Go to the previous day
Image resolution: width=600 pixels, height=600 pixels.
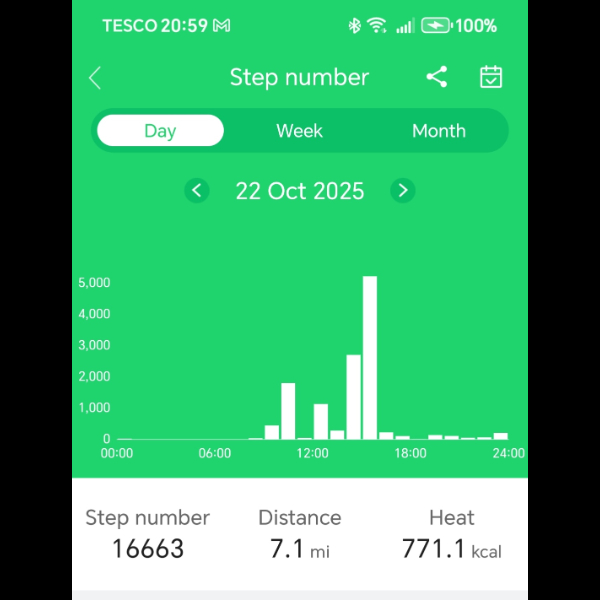click(197, 191)
